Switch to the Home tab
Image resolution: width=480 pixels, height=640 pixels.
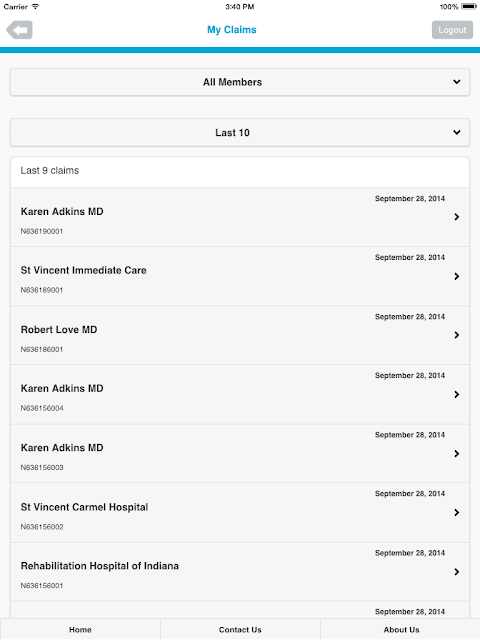(80, 629)
